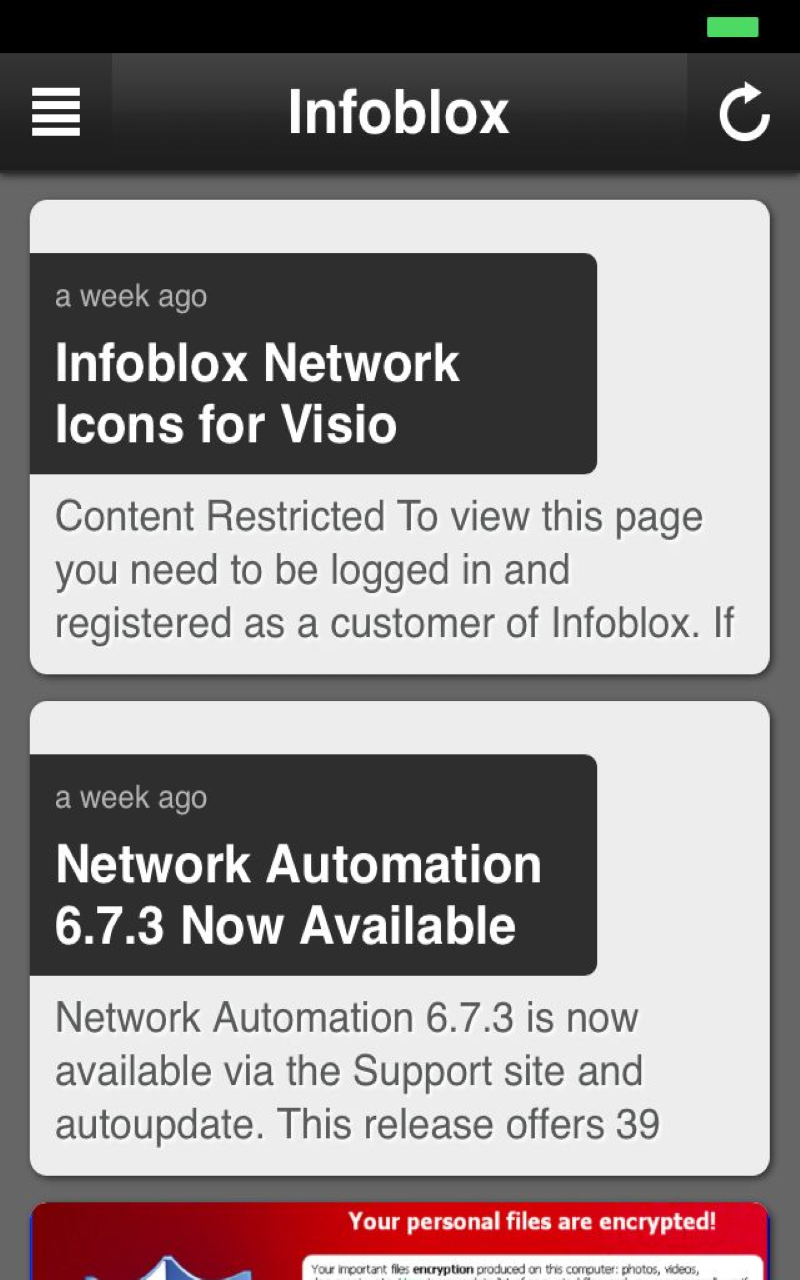Image resolution: width=800 pixels, height=1280 pixels.
Task: Tap 'a week ago' timestamp on second card
Action: pyautogui.click(x=131, y=797)
